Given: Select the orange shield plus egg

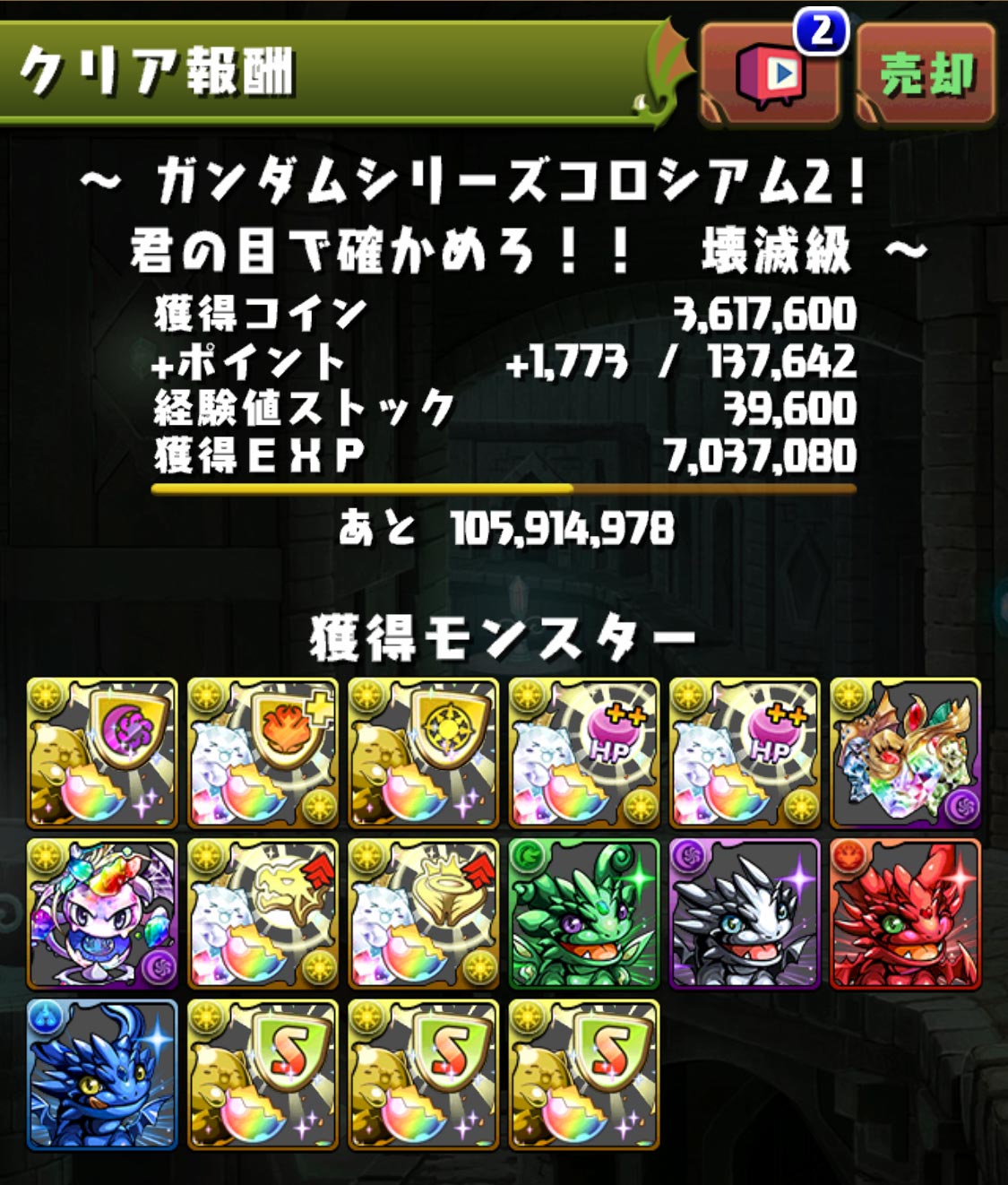Looking at the screenshot, I should (x=263, y=753).
